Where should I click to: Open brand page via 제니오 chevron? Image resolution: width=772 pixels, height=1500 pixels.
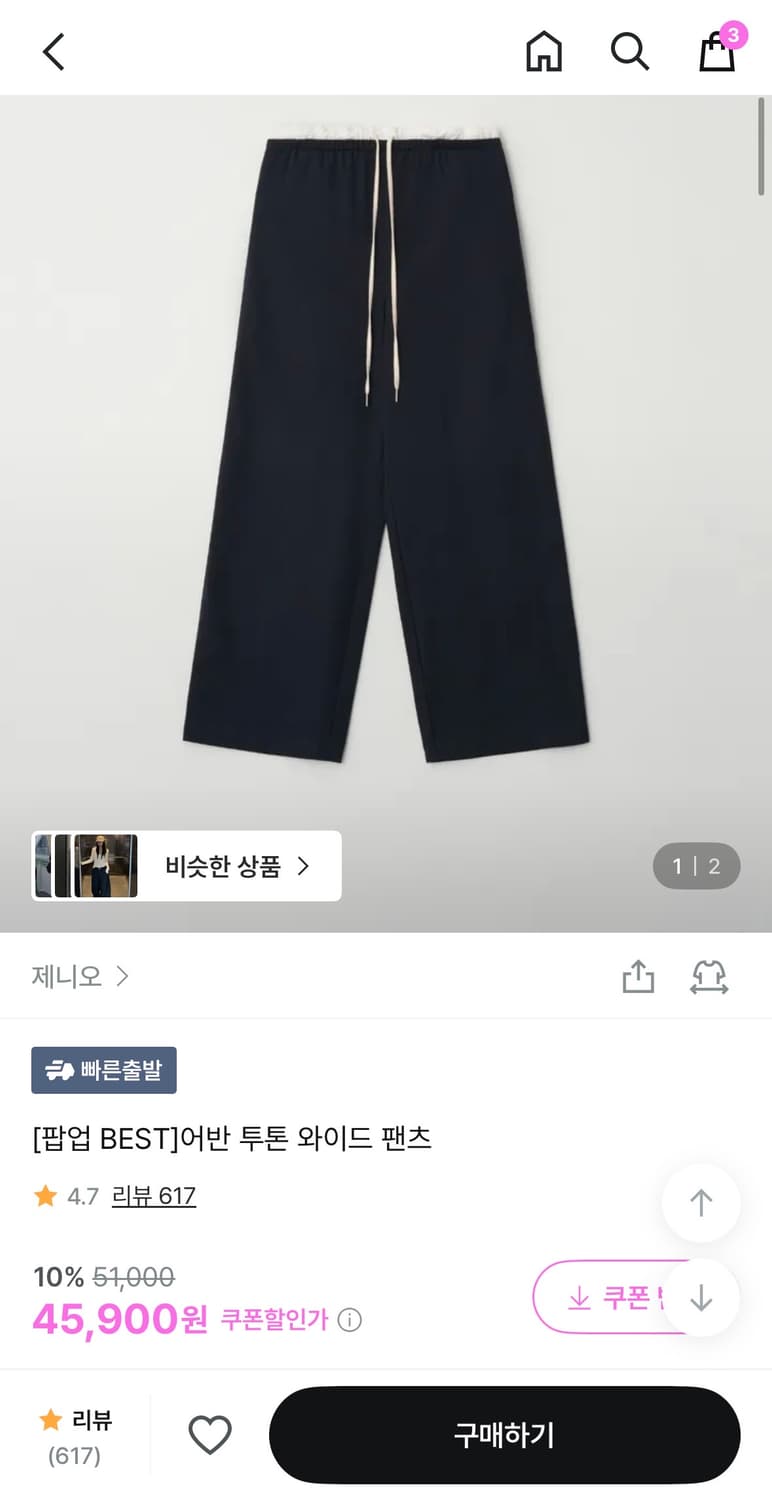tap(123, 976)
